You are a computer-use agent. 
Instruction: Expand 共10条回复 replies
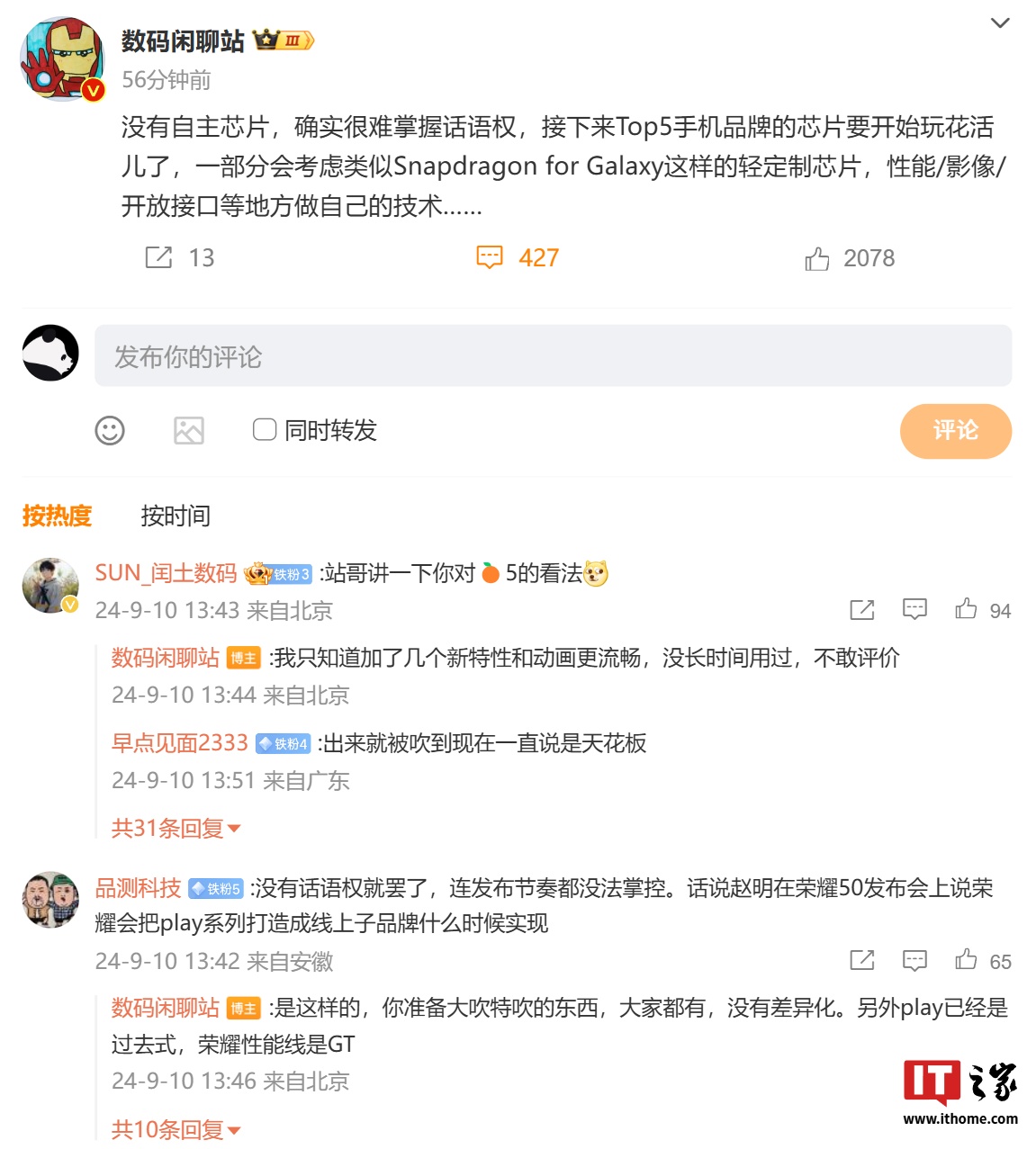point(176,1129)
